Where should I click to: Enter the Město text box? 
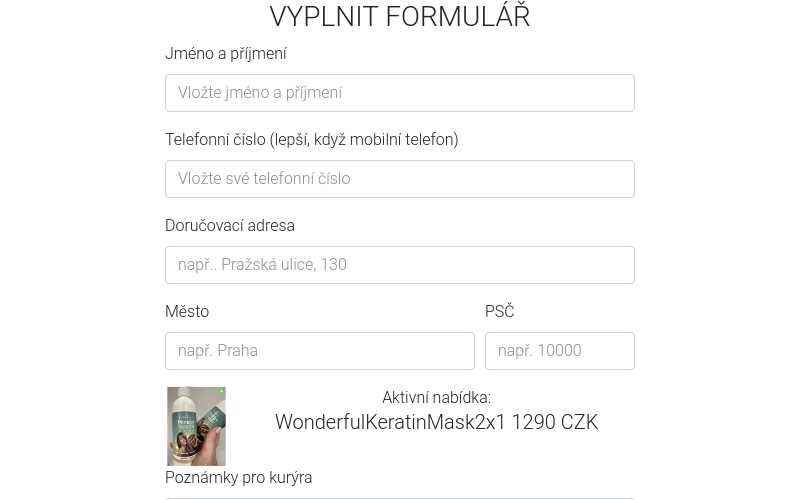319,351
